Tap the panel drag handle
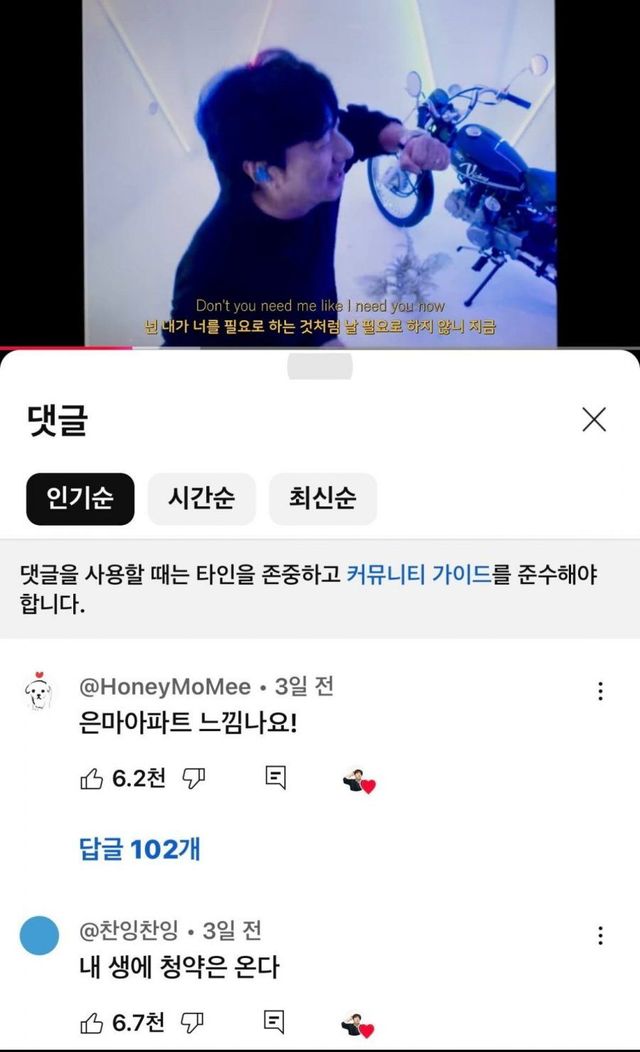Screen dimensions: 640x1052 pyautogui.click(x=320, y=366)
